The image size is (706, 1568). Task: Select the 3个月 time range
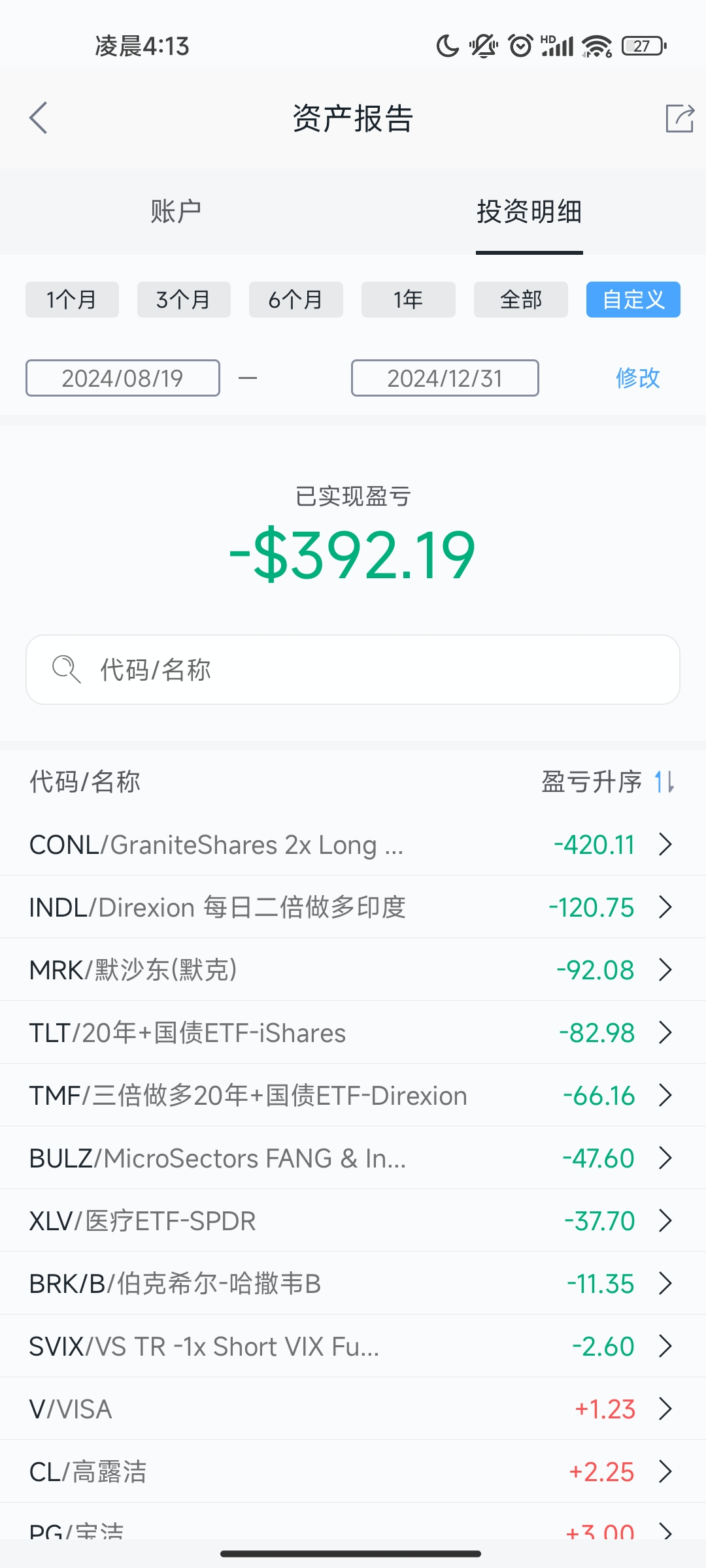coord(184,300)
